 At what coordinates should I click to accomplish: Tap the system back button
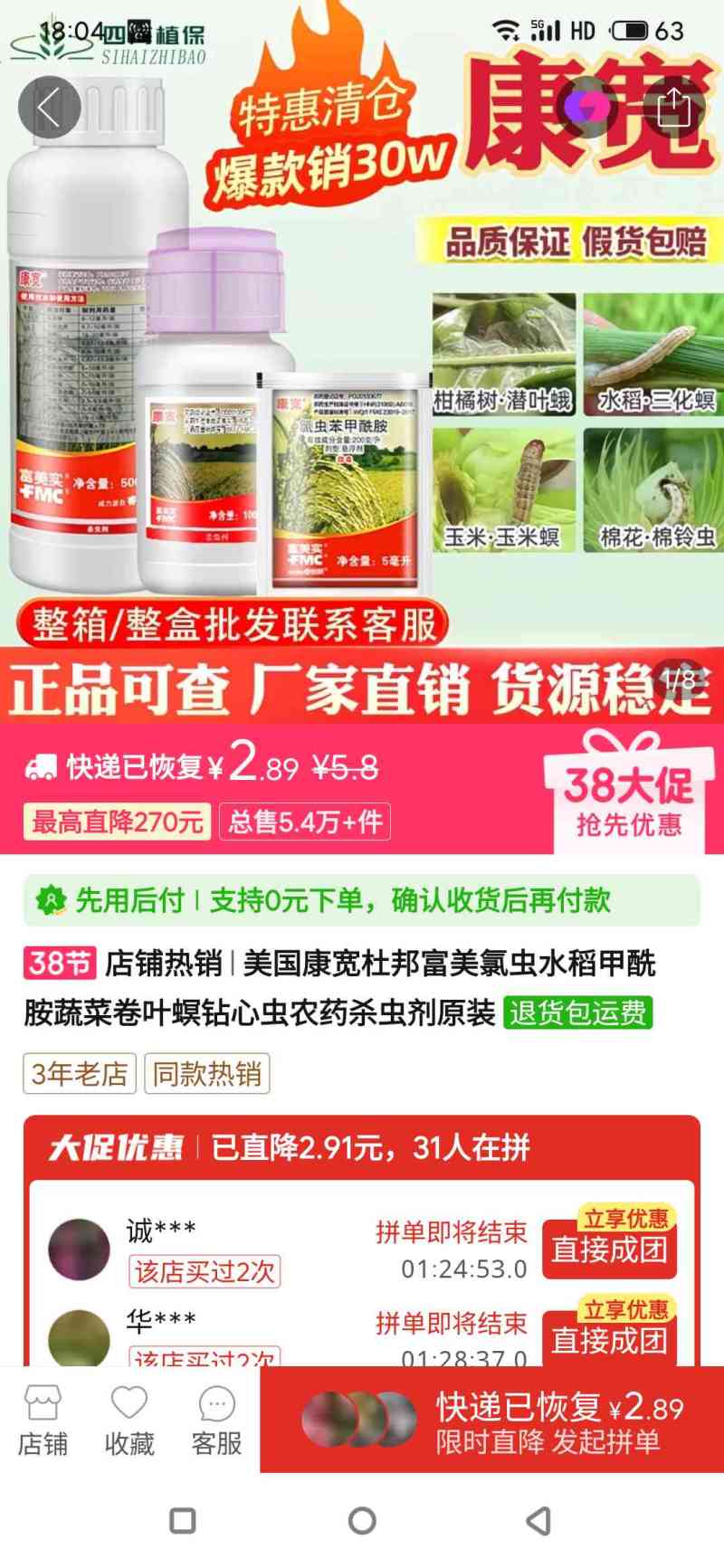point(539,1521)
